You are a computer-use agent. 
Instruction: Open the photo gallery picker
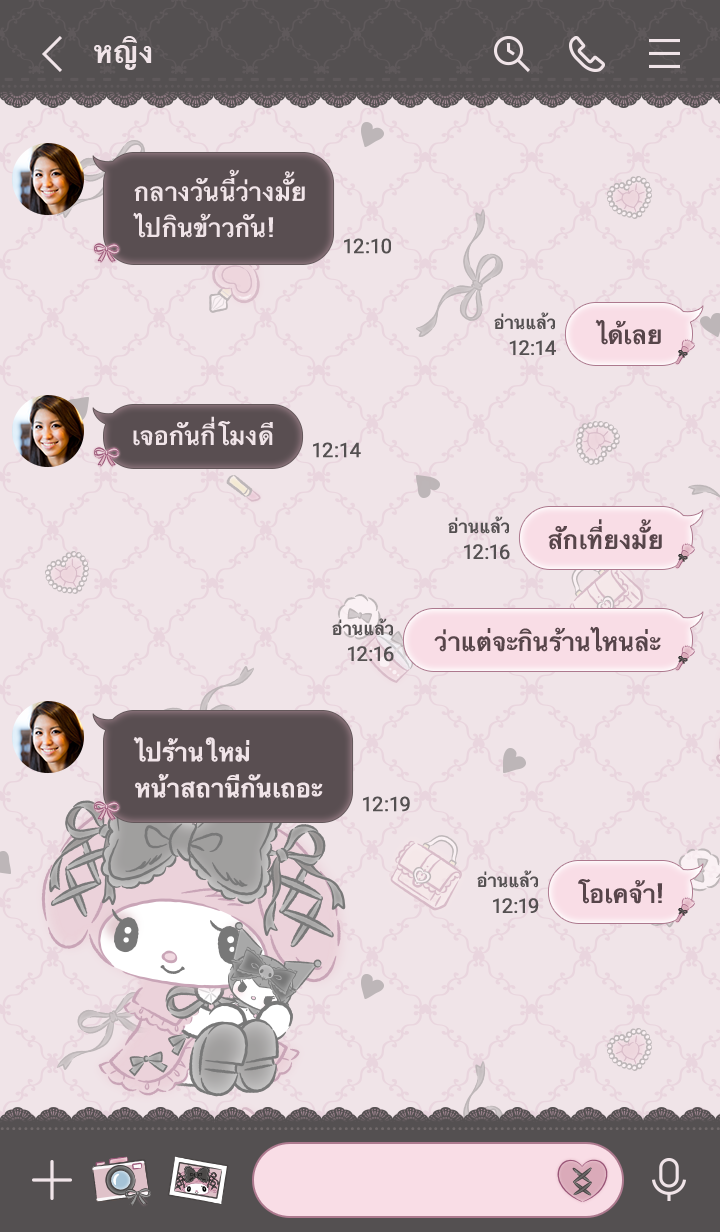(197, 1180)
